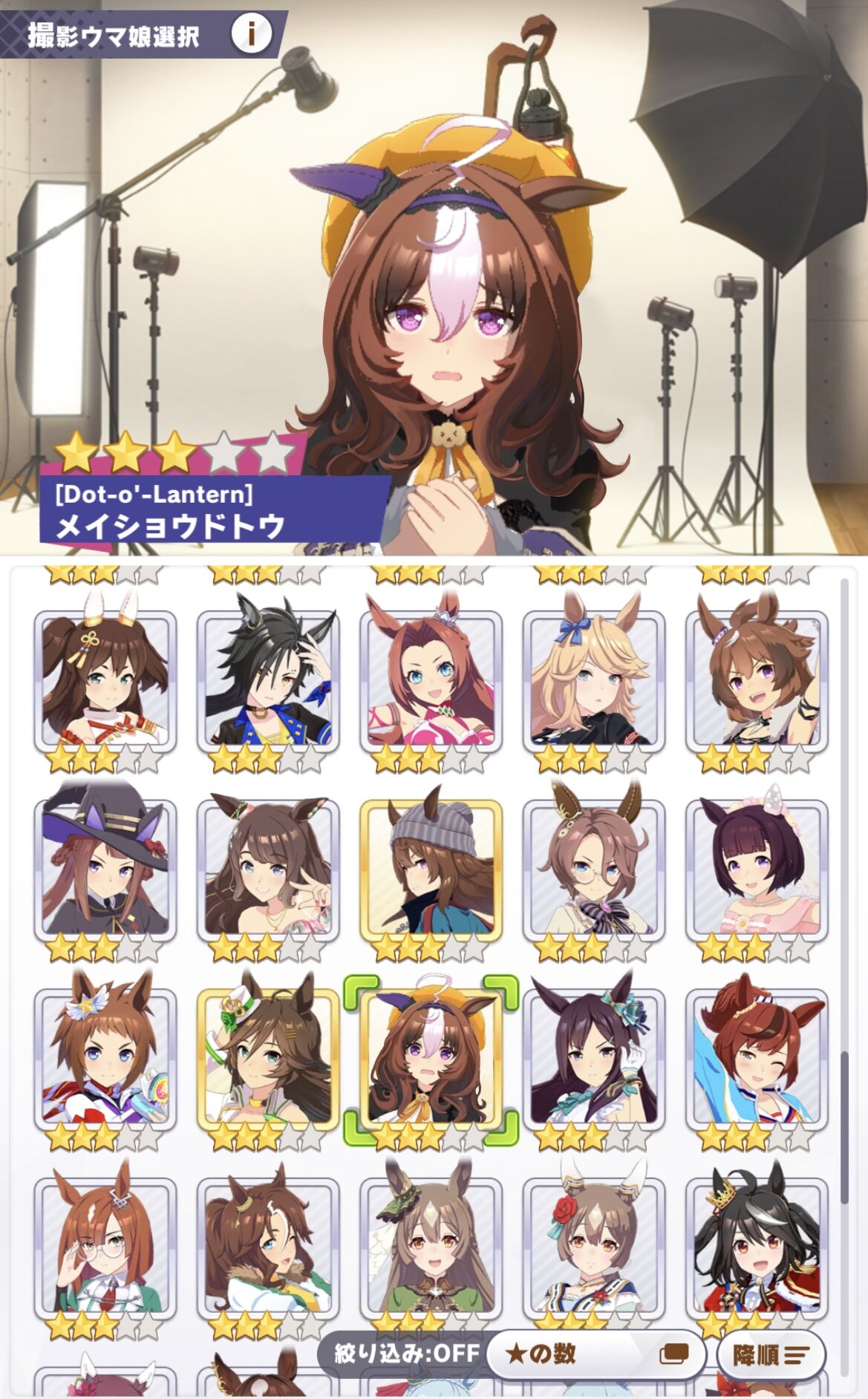868x1399 pixels.
Task: Select the short purple-haired character in pink dress
Action: click(757, 867)
